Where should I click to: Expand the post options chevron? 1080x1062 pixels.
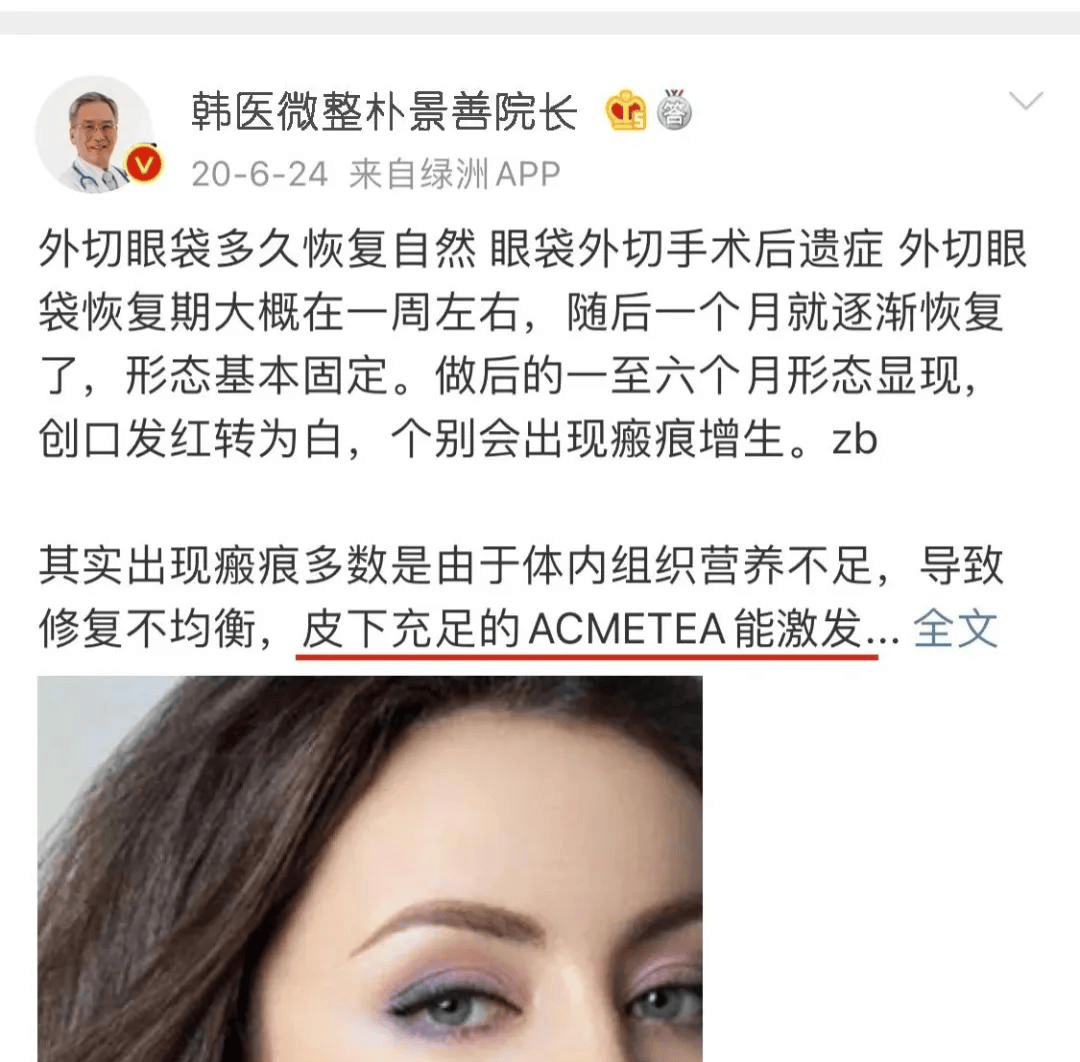[1025, 101]
